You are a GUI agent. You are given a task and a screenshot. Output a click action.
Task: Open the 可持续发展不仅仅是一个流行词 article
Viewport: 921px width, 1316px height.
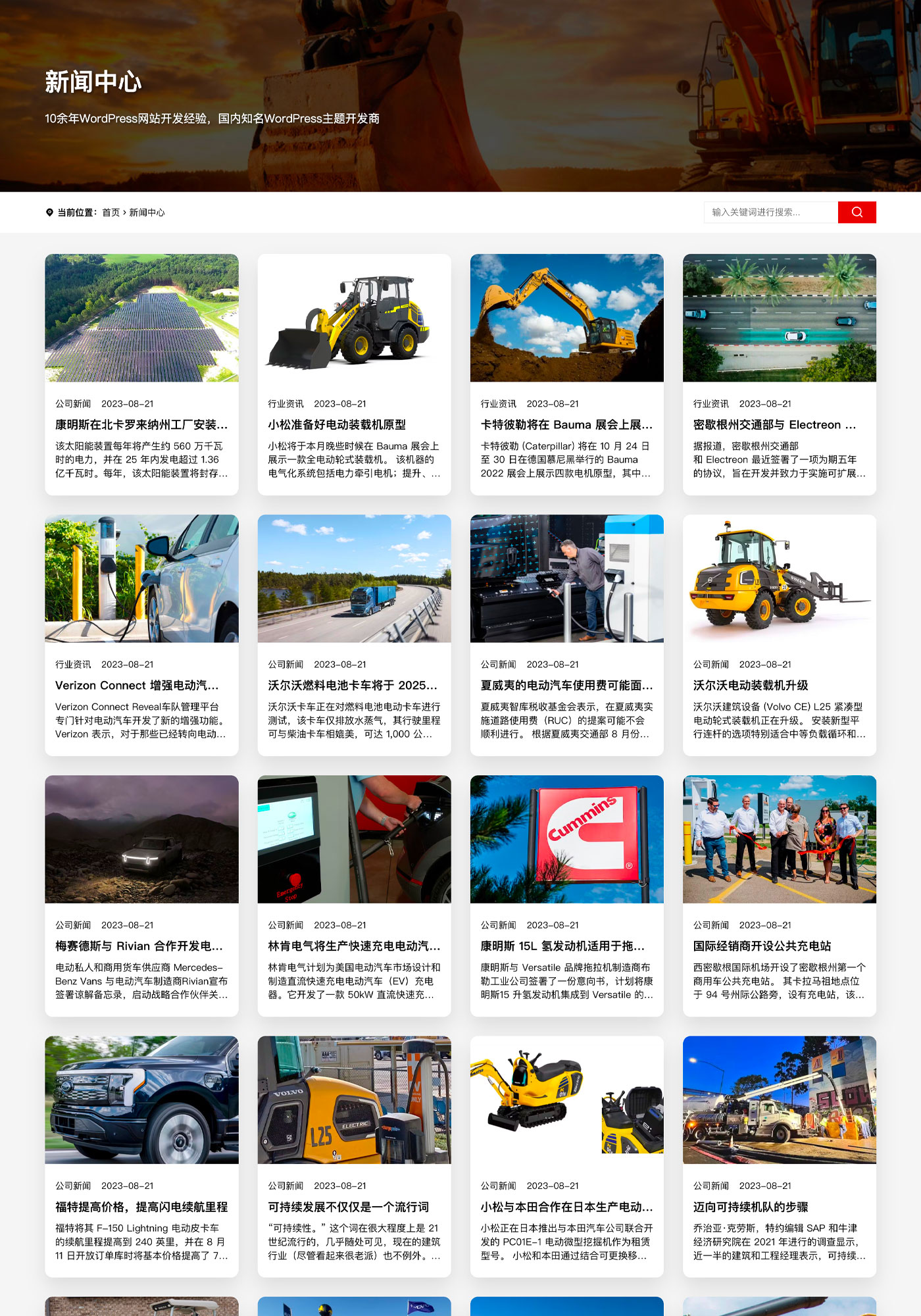pos(348,1207)
